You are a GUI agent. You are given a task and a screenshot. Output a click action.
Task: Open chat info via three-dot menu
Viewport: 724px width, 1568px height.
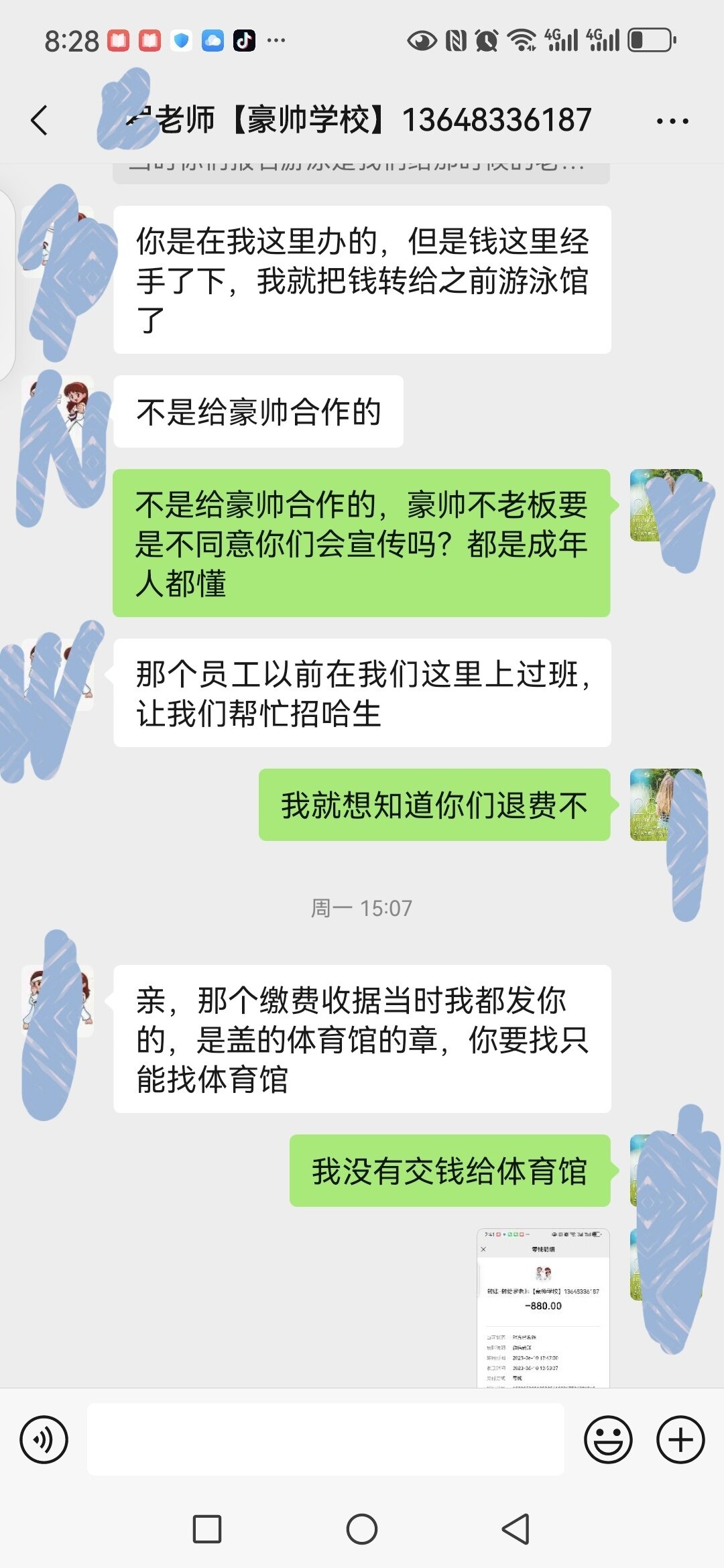click(x=672, y=121)
